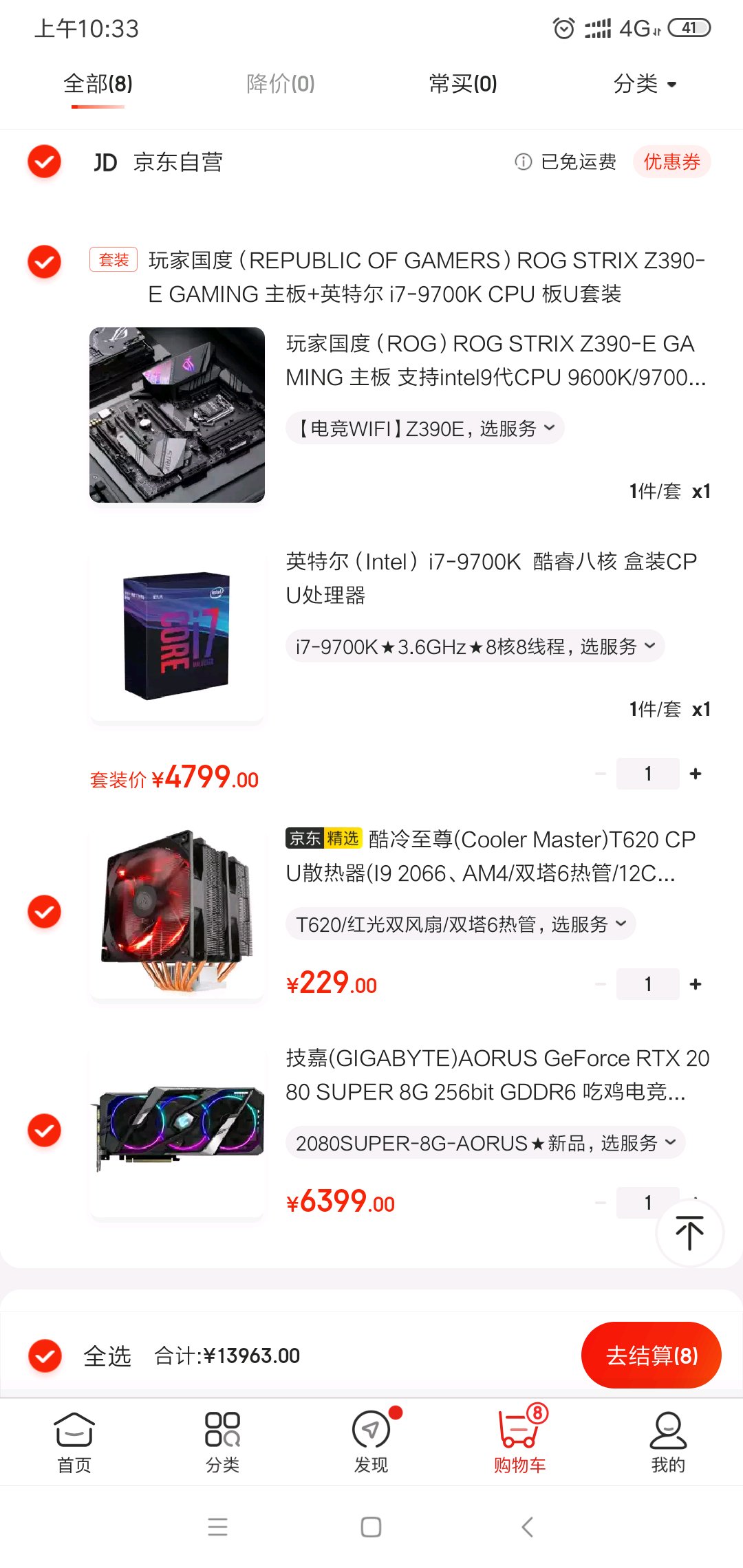Image resolution: width=743 pixels, height=1568 pixels.
Task: Open the 分类 dropdown filter
Action: point(645,84)
